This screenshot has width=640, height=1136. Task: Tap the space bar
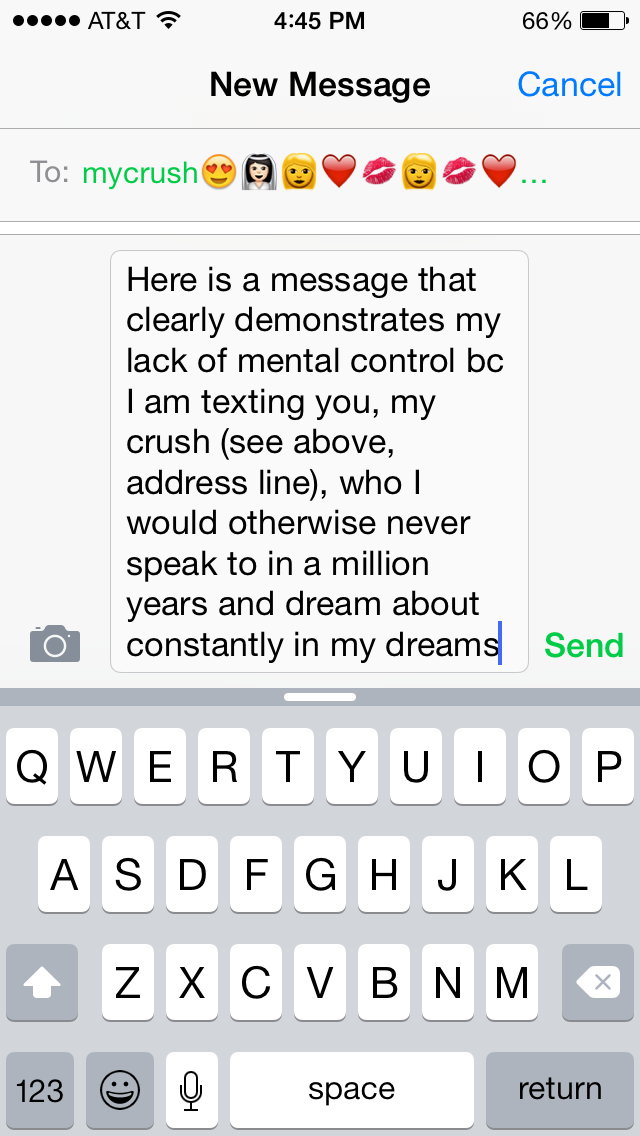352,1088
